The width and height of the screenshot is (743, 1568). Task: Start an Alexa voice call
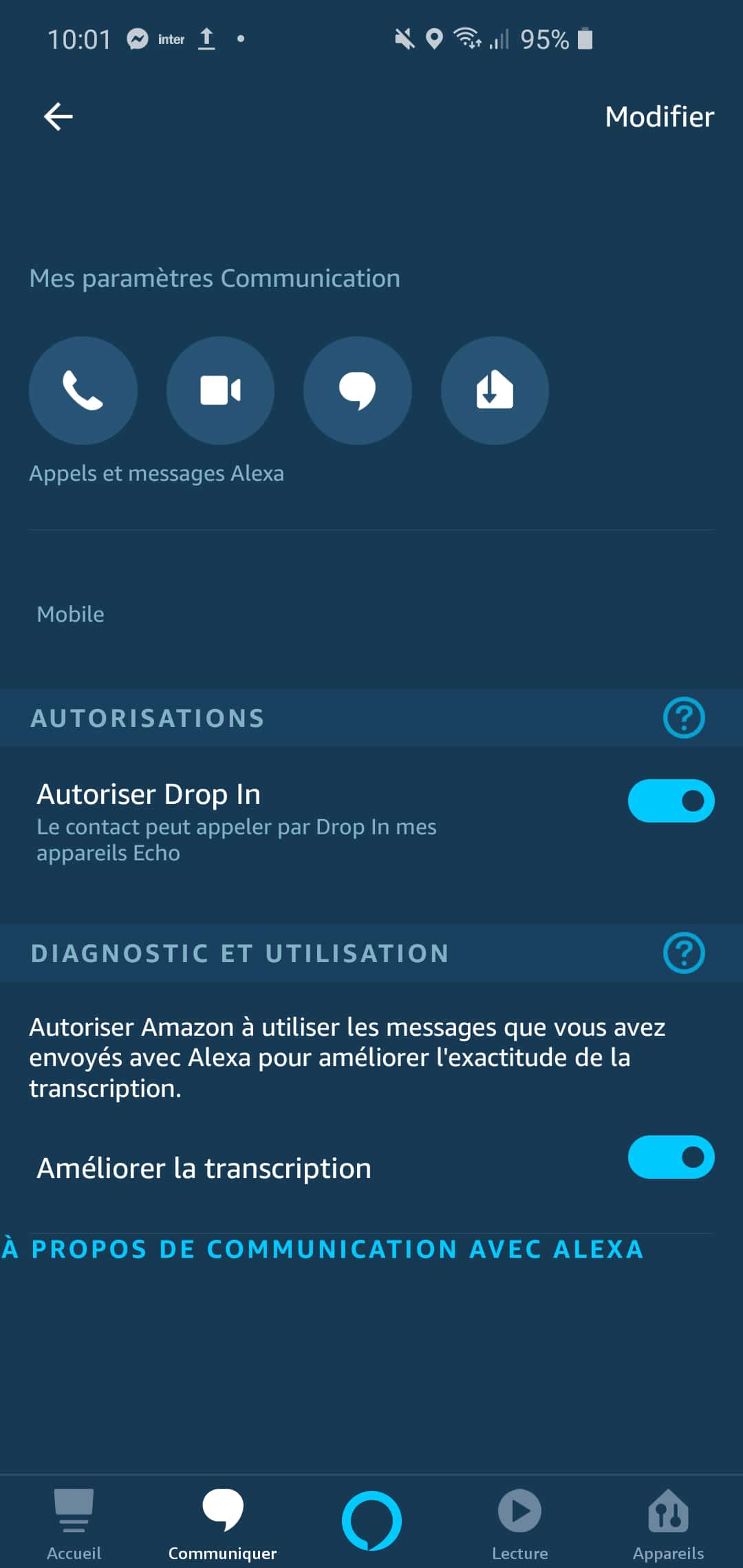click(83, 391)
